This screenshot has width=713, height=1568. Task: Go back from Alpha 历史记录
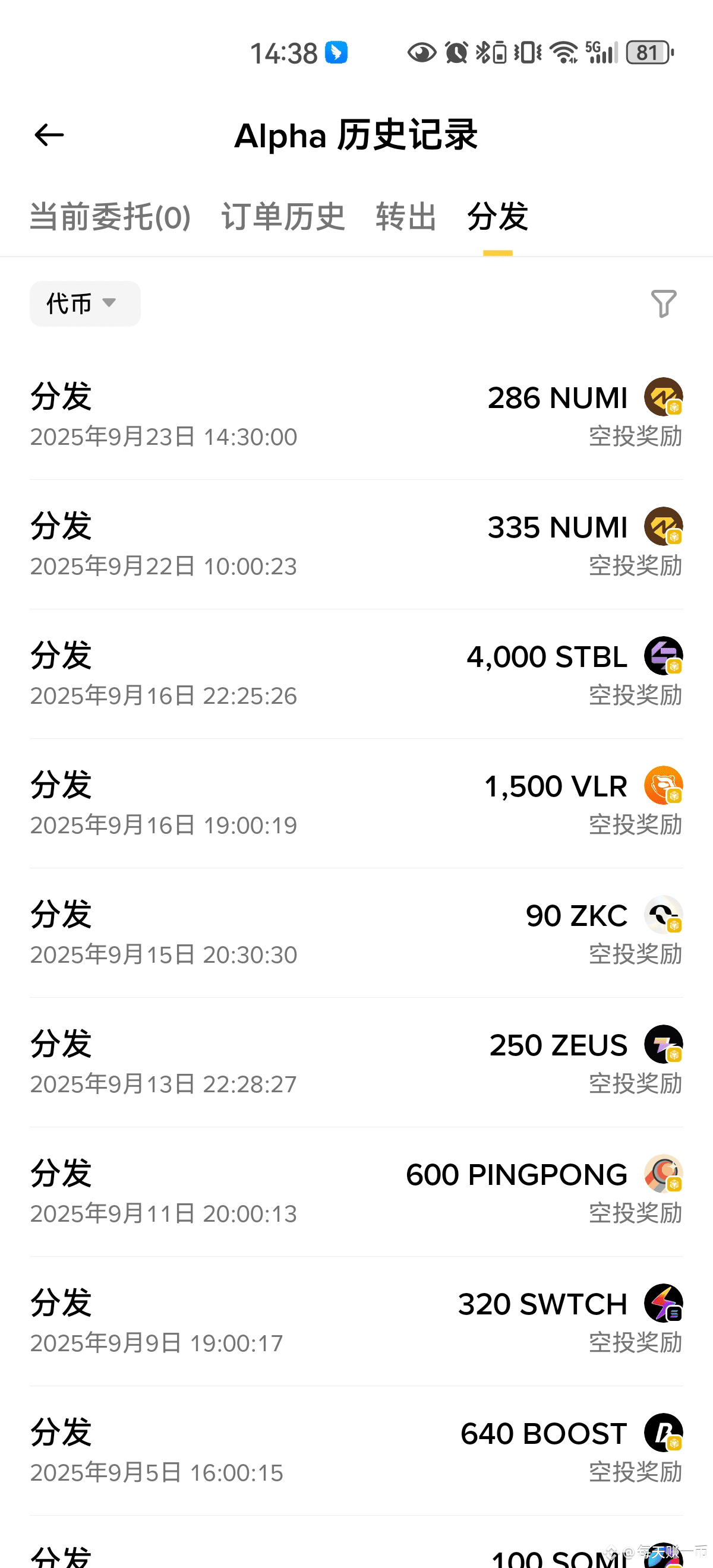pyautogui.click(x=49, y=135)
